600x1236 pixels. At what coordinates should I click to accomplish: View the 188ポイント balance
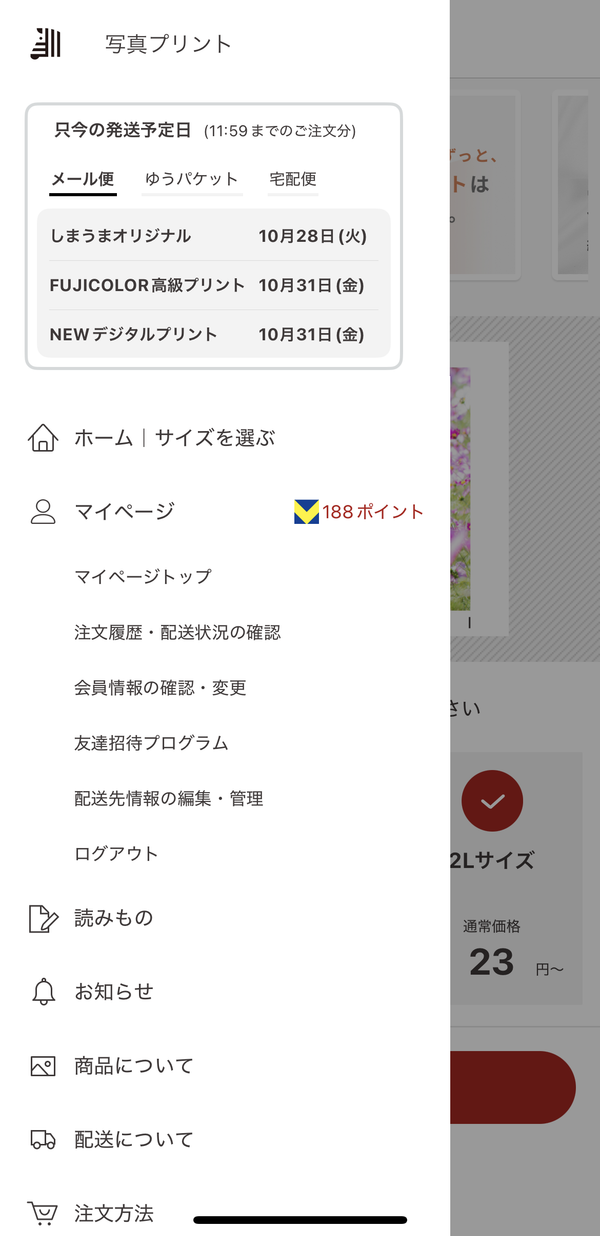point(359,512)
